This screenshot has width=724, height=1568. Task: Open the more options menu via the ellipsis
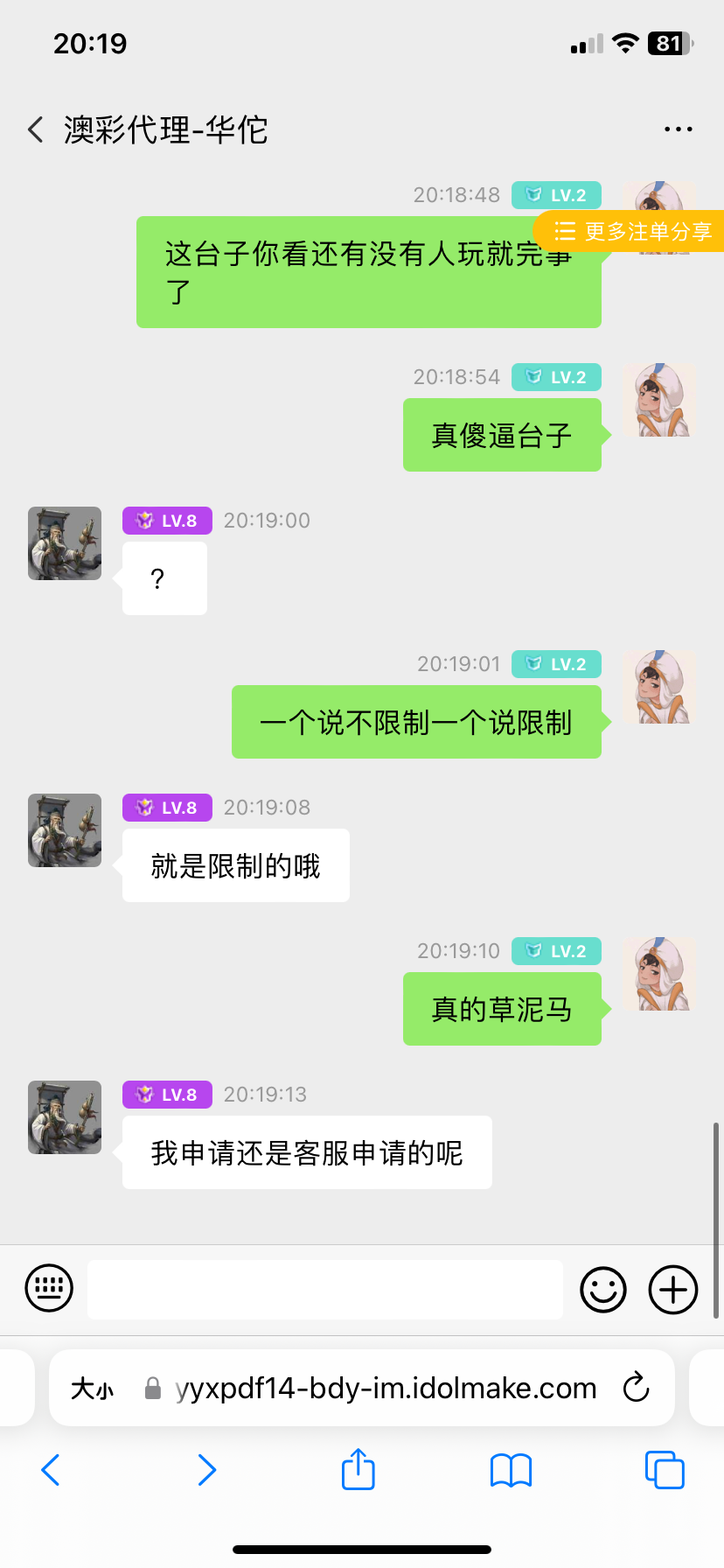point(679,129)
